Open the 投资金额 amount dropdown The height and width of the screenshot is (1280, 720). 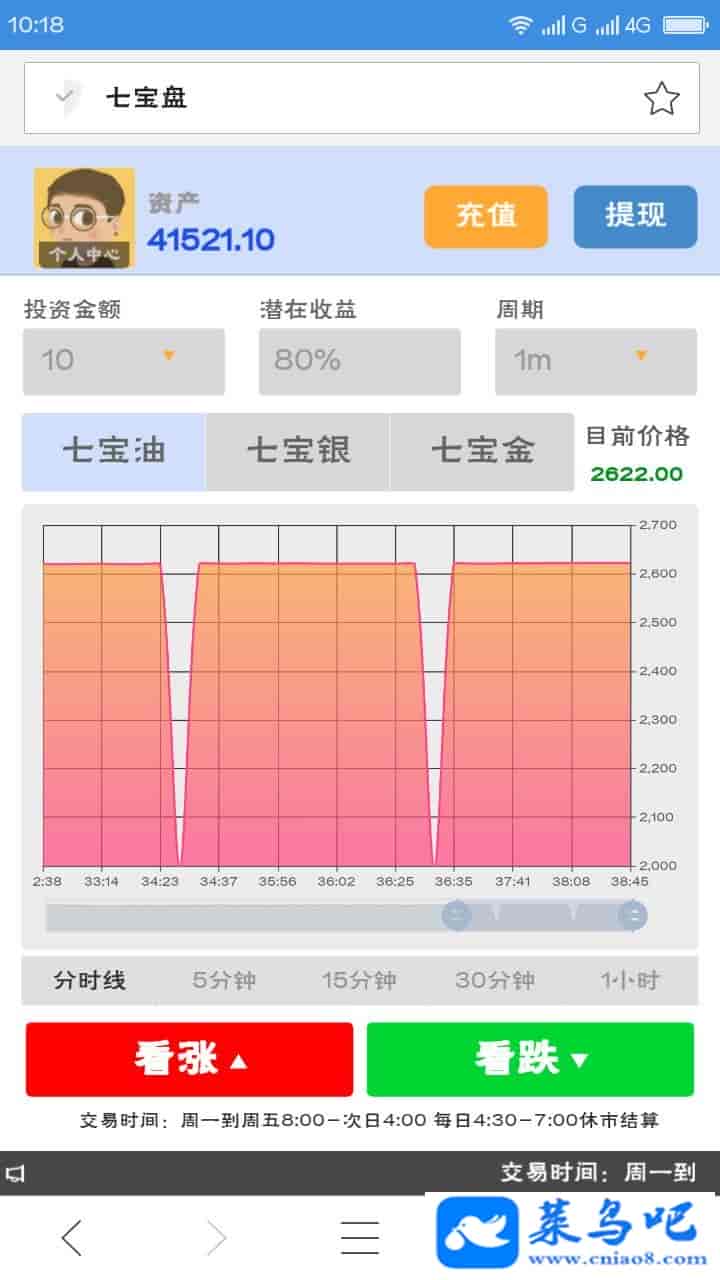click(x=124, y=361)
